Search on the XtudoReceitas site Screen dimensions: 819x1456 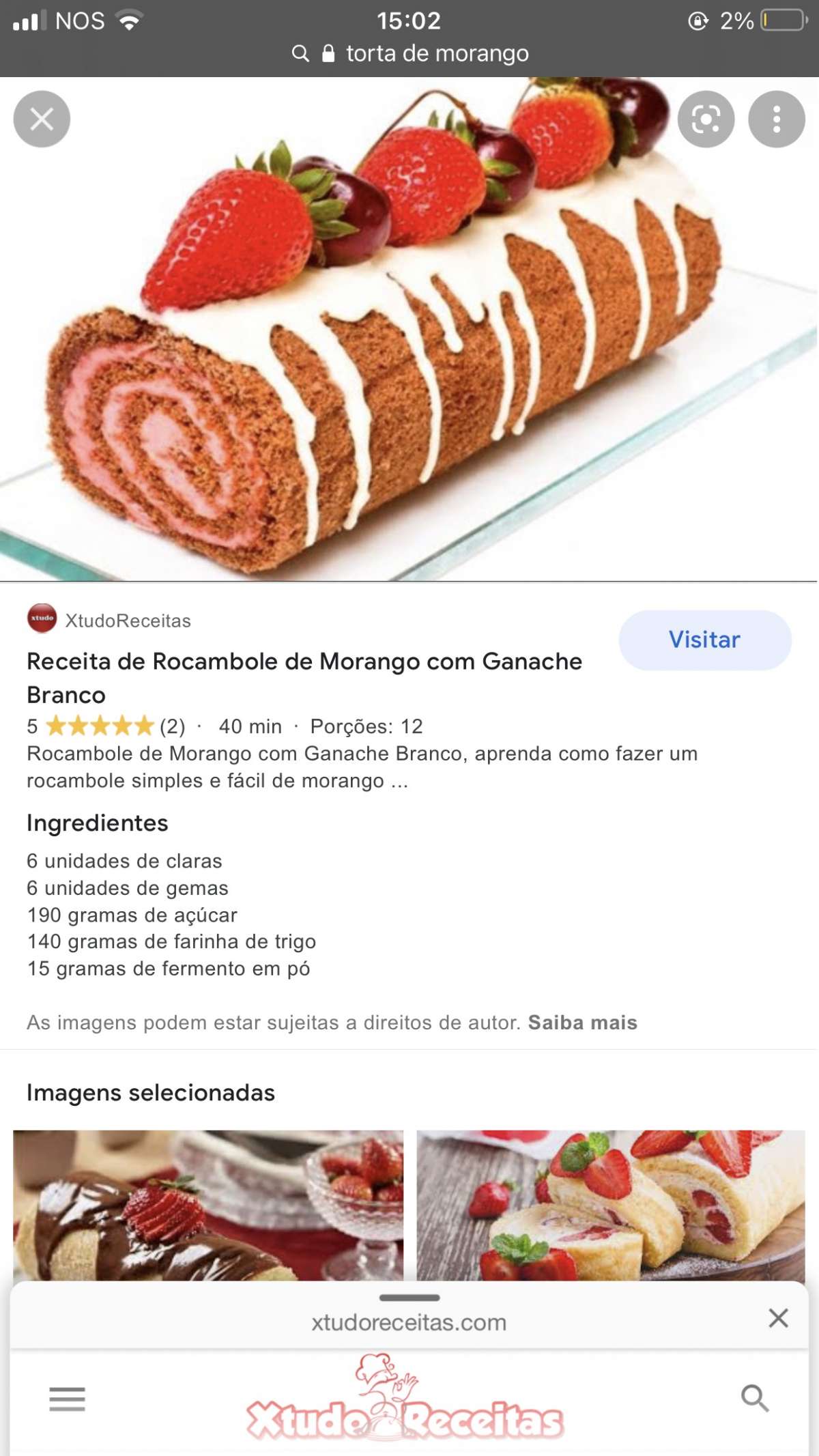coord(754,1398)
